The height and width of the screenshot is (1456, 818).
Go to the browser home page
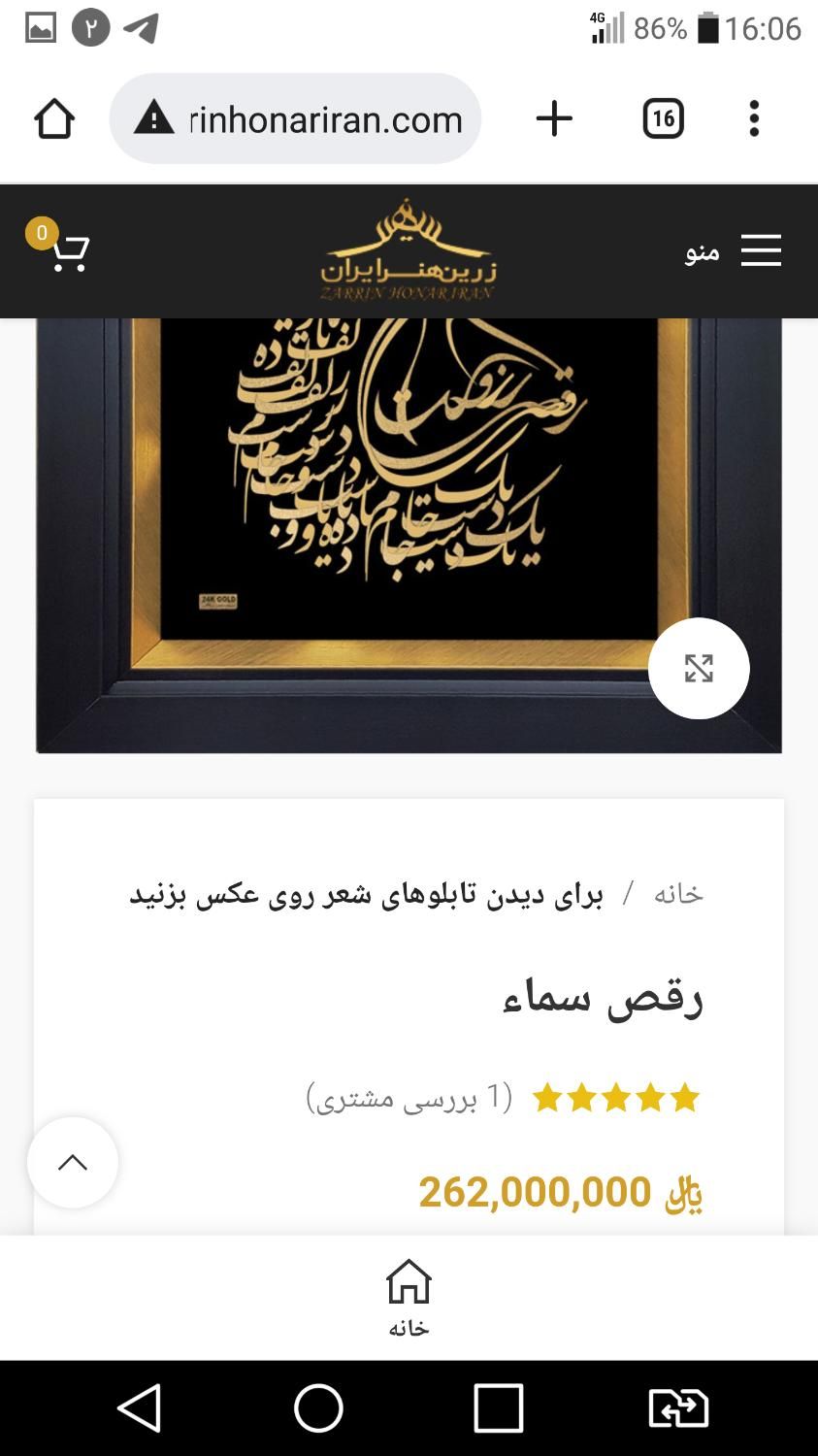[54, 119]
